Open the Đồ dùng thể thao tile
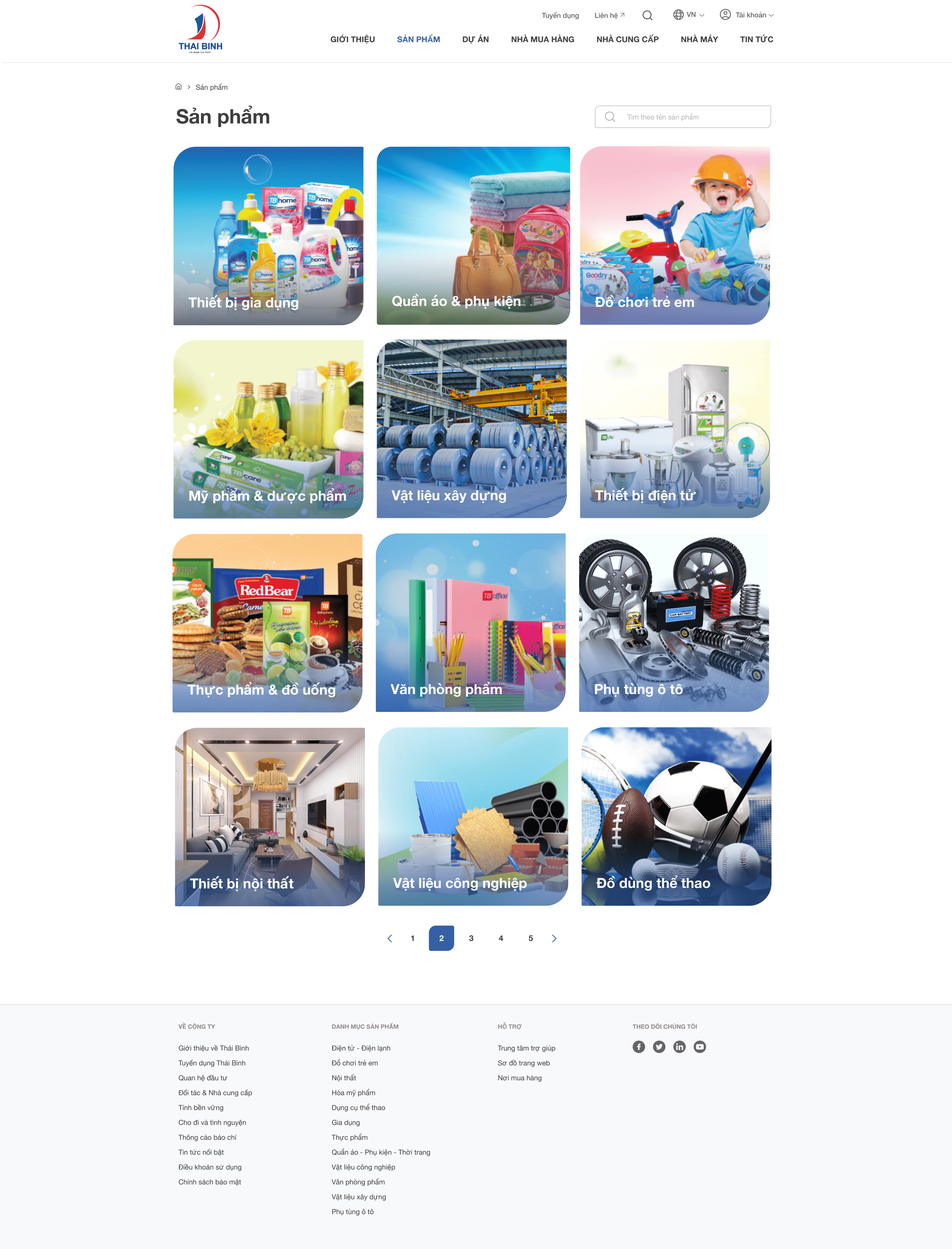Screen dimensions: 952x1249 676,816
